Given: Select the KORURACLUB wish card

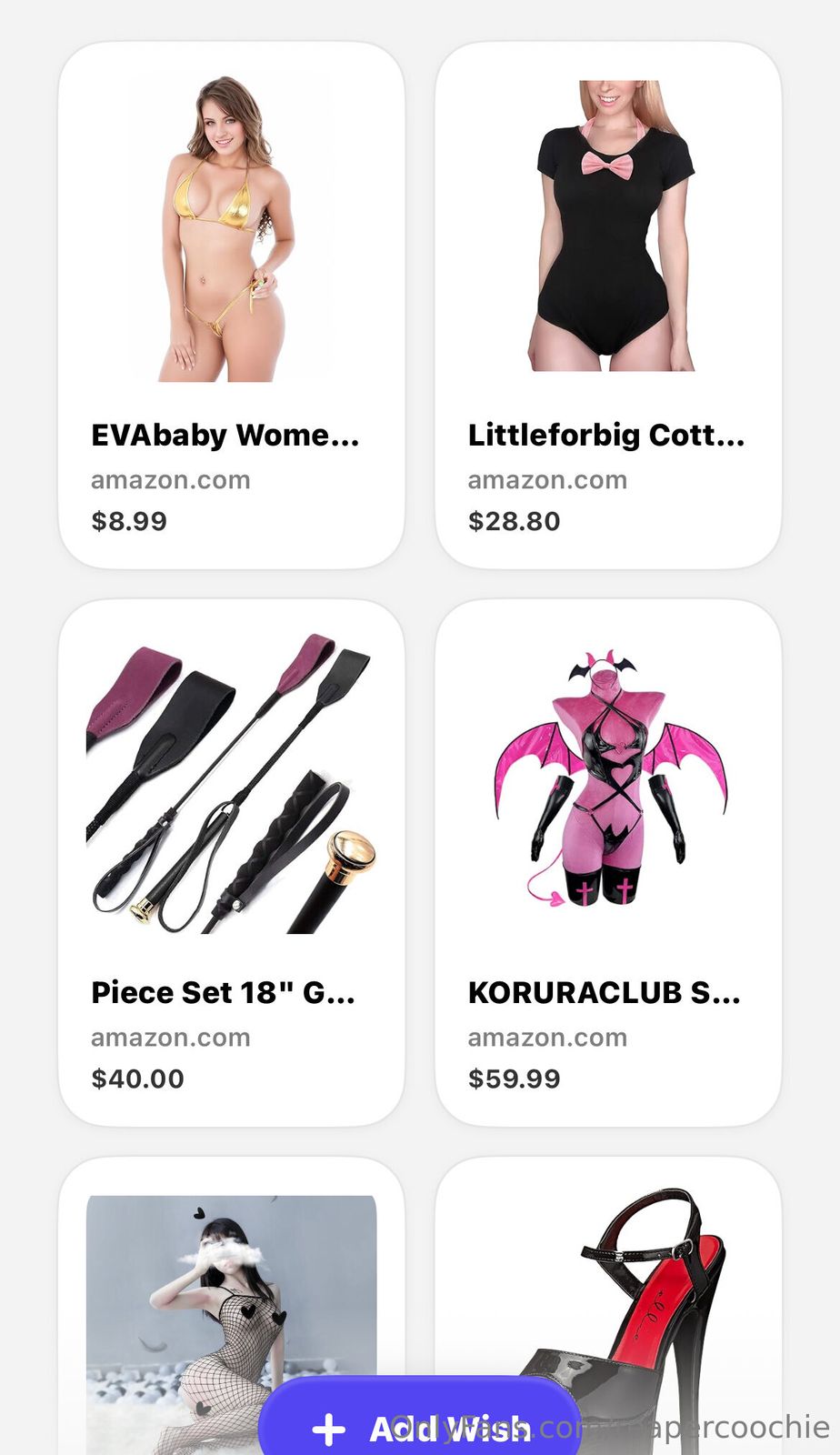Looking at the screenshot, I should click(607, 862).
